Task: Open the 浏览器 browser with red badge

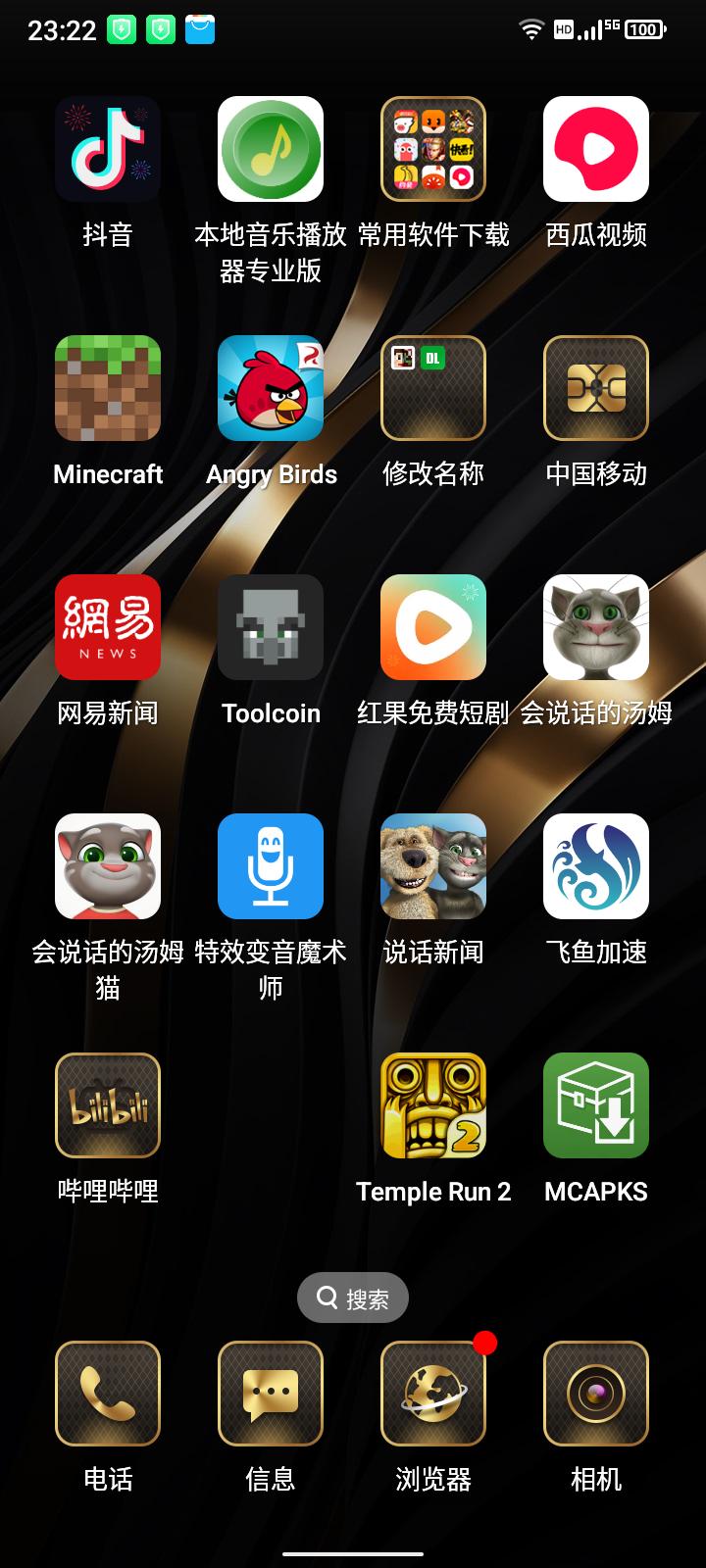Action: 433,1394
